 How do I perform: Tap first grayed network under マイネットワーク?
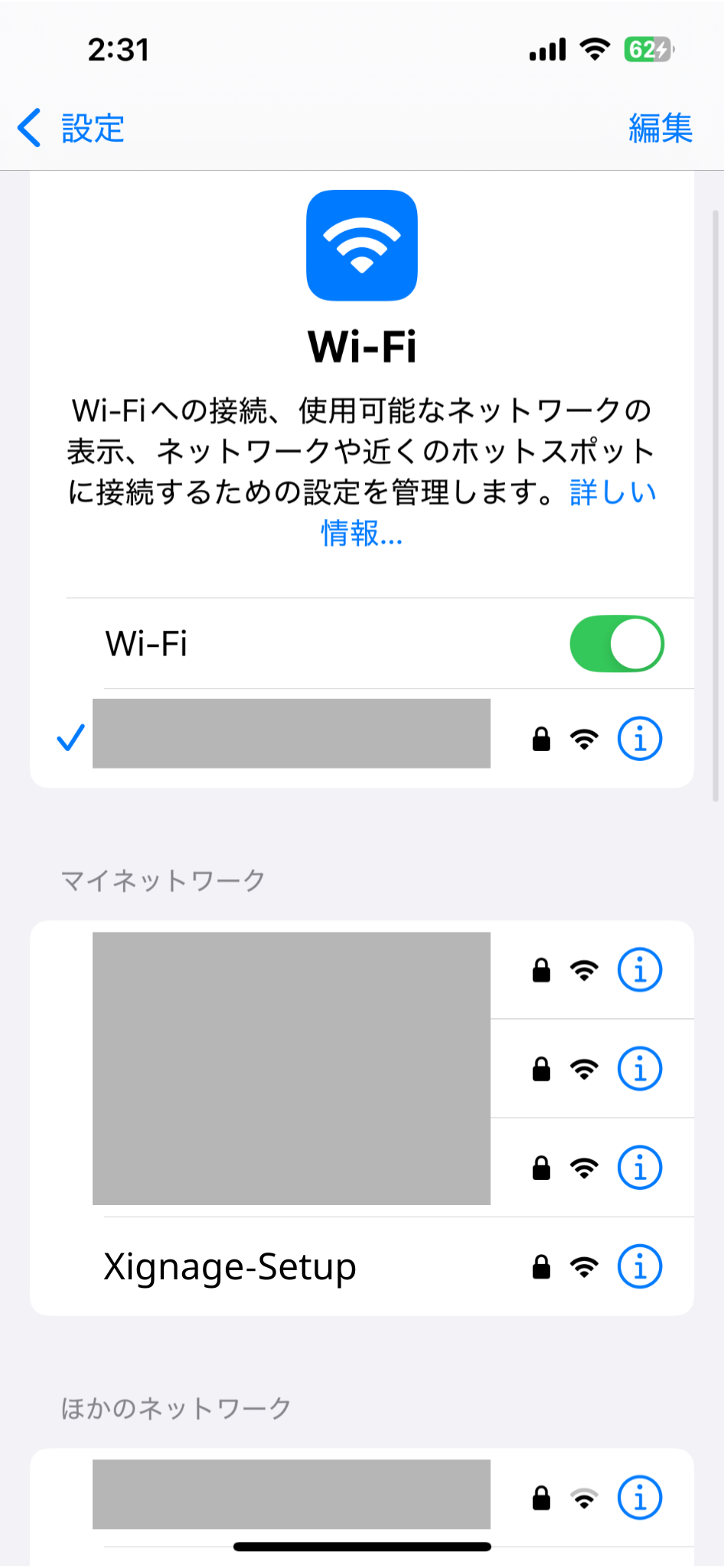click(291, 969)
